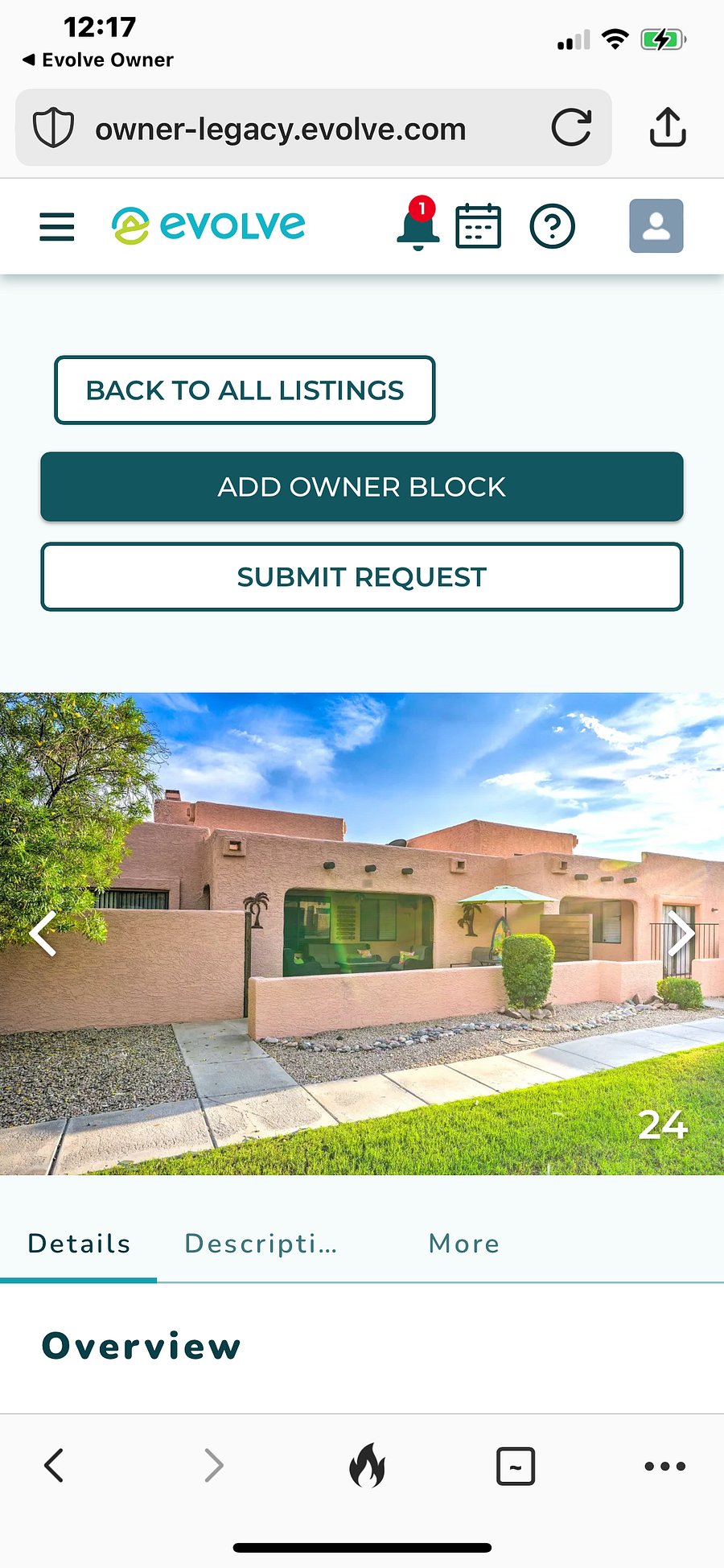Tap Submit Request button
This screenshot has height=1568, width=724.
coord(362,577)
